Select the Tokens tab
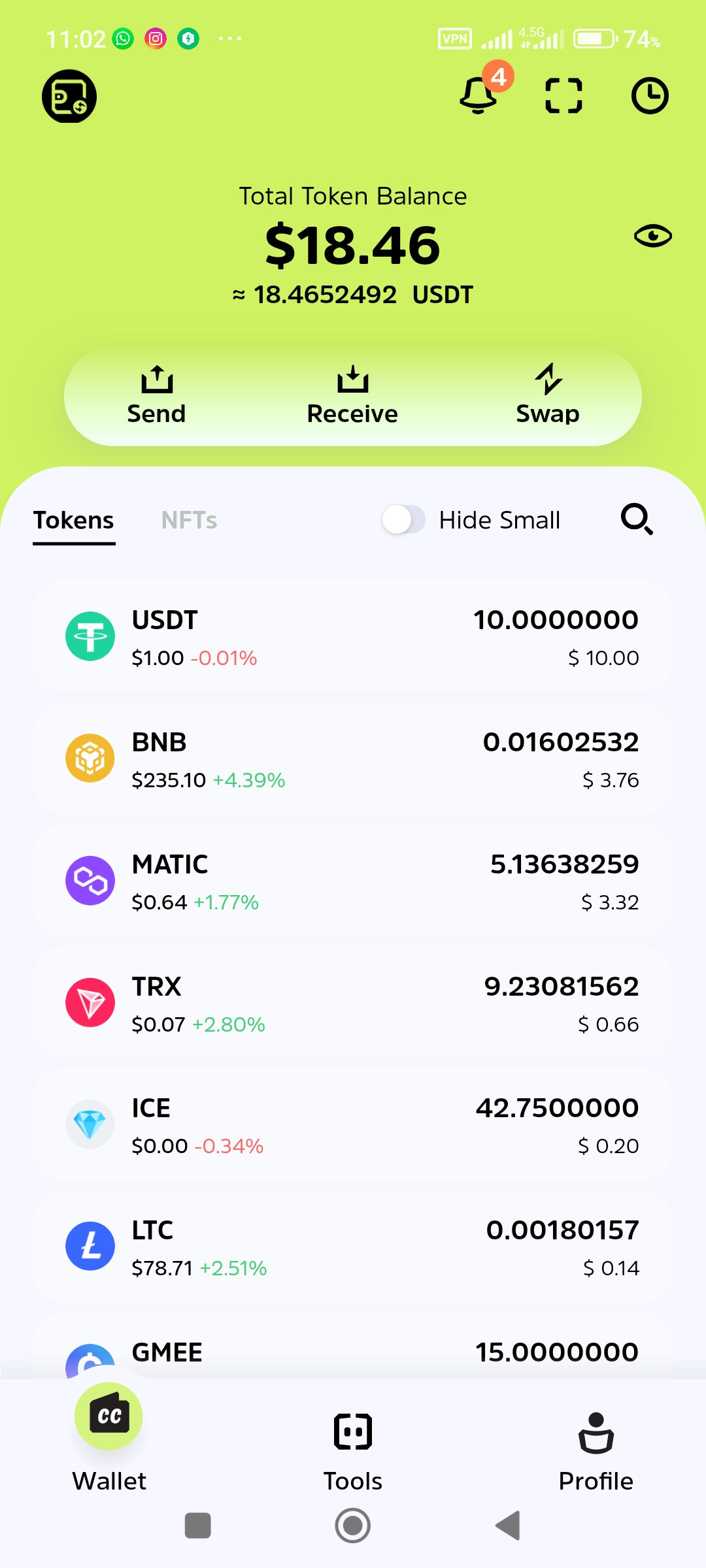706x1568 pixels. [74, 521]
